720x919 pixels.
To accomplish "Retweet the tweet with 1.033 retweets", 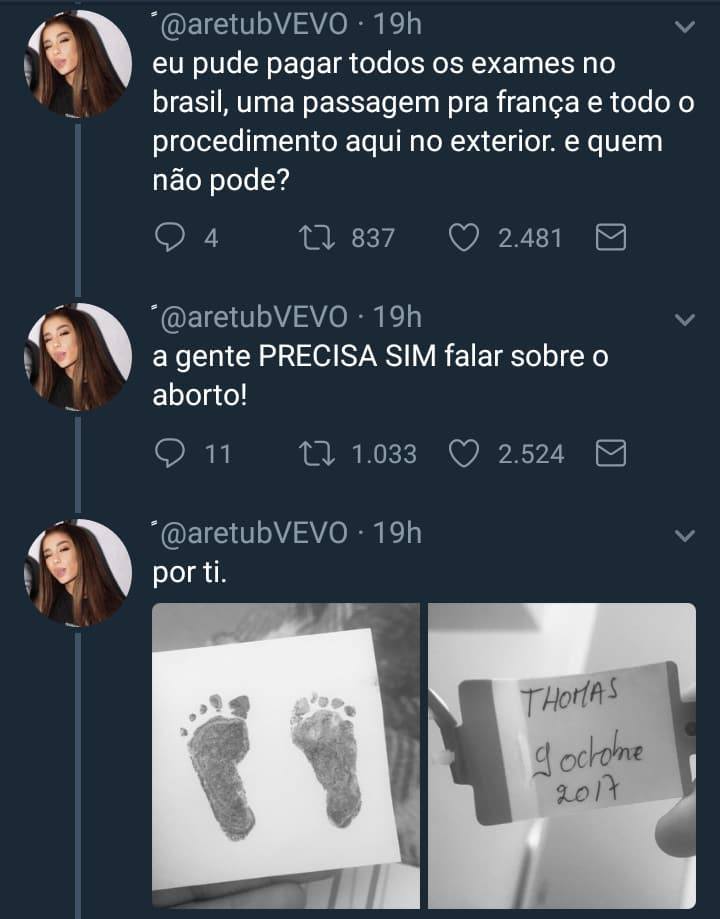I will (316, 454).
